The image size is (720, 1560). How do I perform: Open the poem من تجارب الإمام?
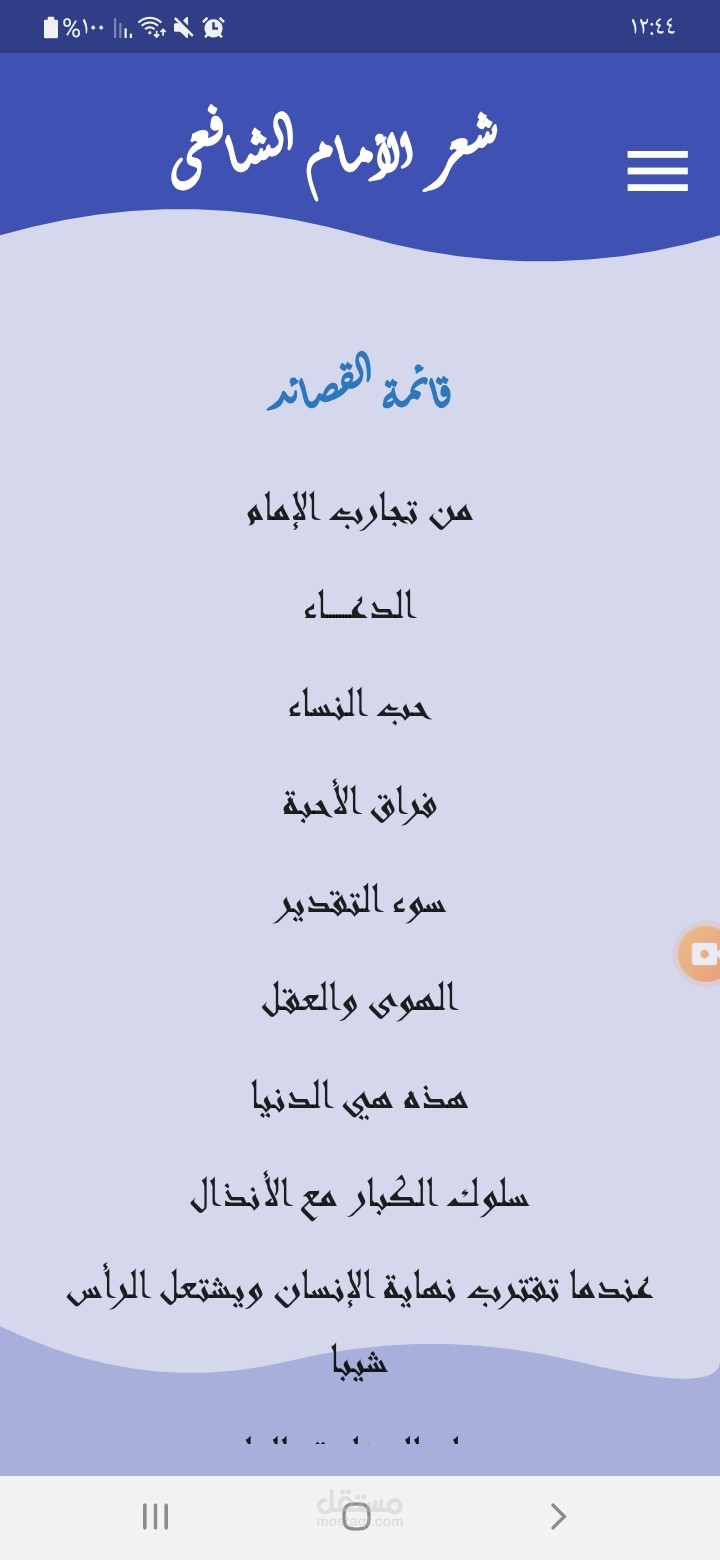pos(360,510)
